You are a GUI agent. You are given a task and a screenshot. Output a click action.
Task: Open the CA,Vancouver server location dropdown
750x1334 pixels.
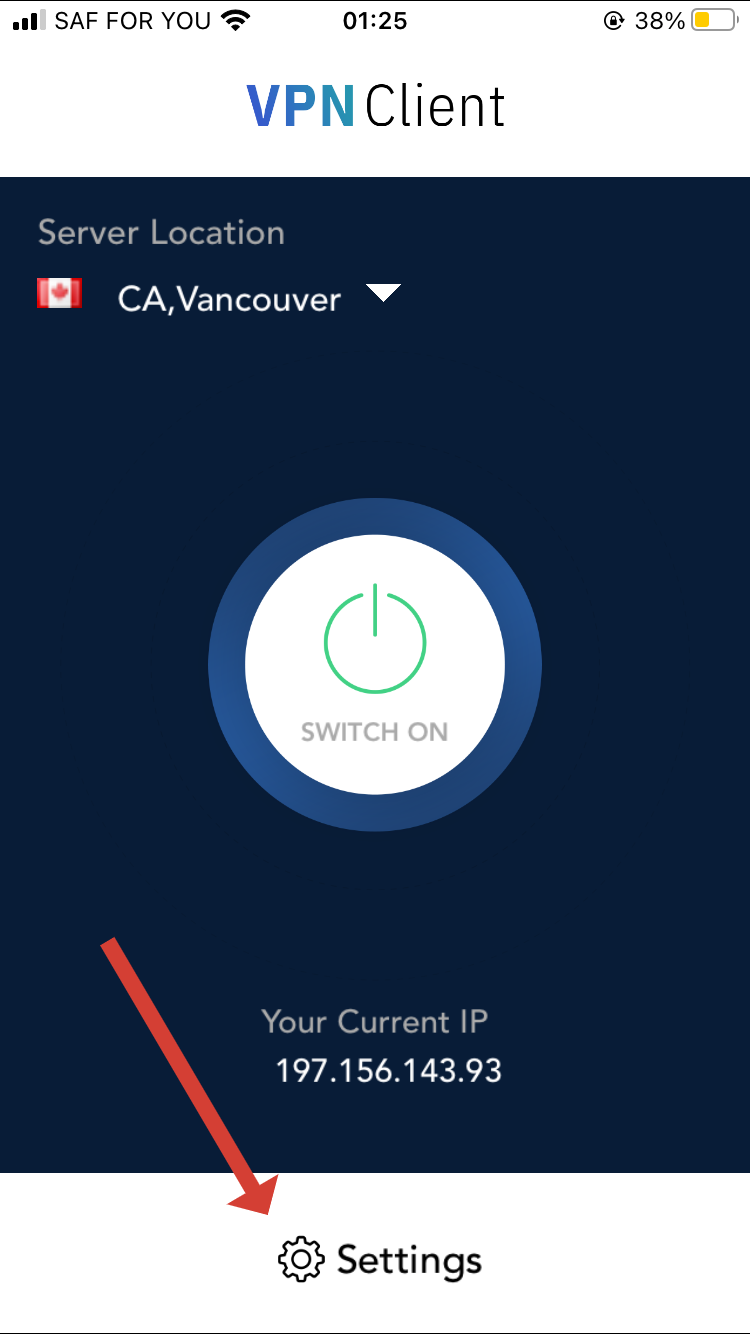pyautogui.click(x=383, y=294)
